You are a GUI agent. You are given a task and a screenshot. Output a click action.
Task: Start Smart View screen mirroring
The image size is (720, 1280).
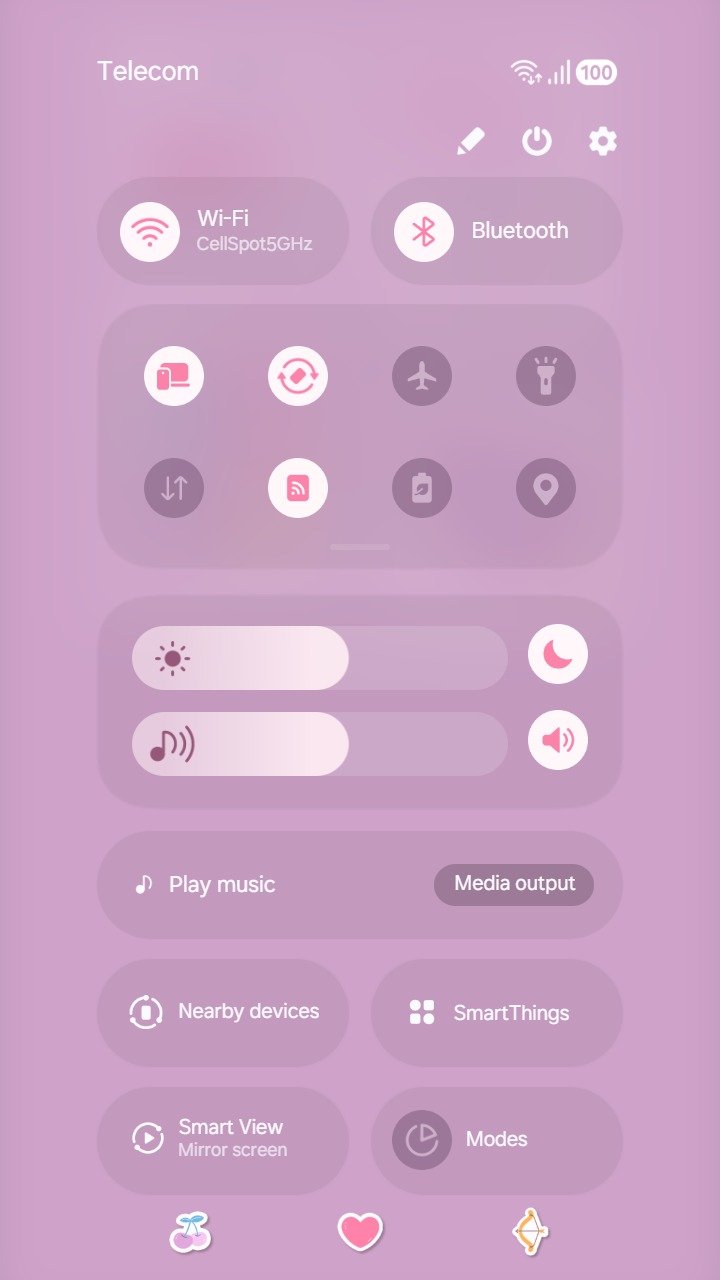click(223, 1139)
